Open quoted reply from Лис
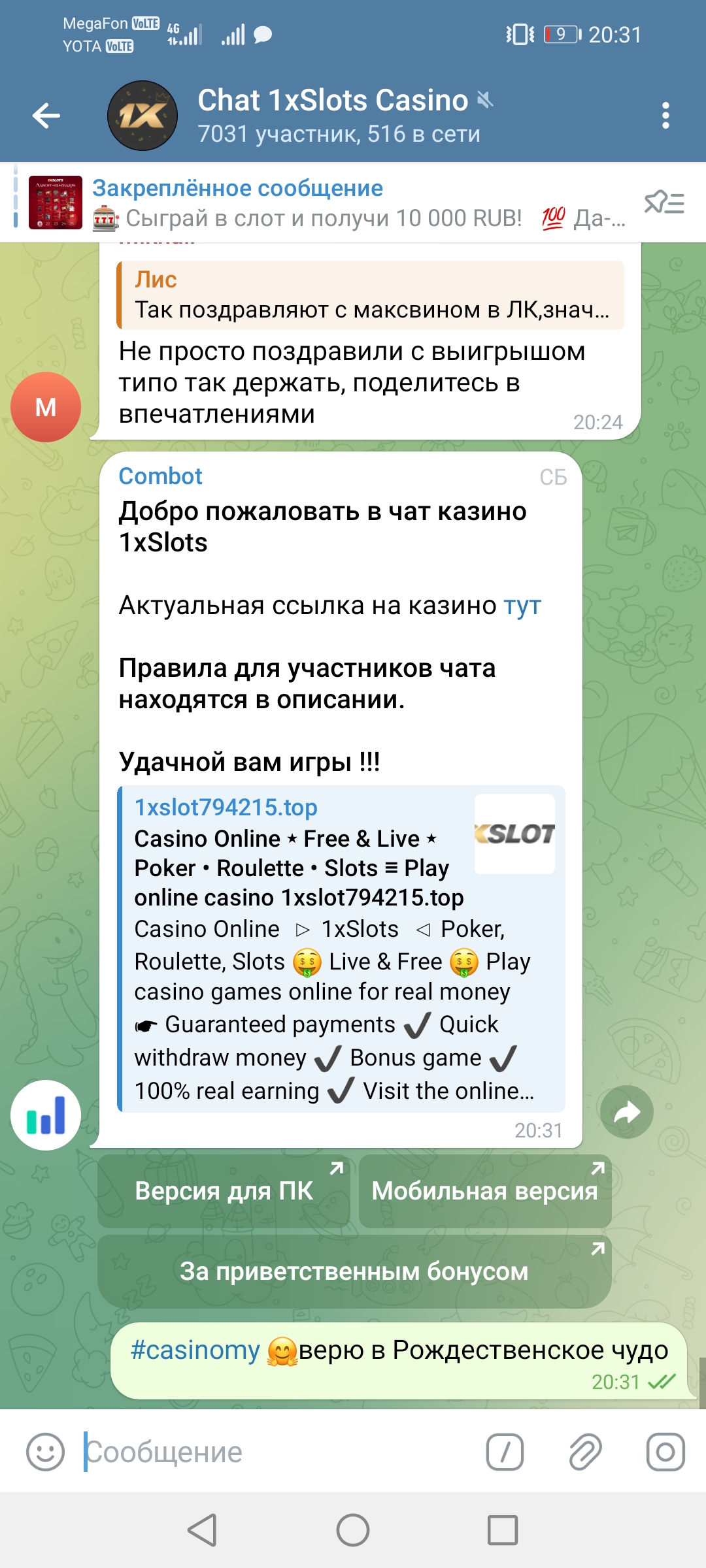The width and height of the screenshot is (706, 1568). coord(370,295)
